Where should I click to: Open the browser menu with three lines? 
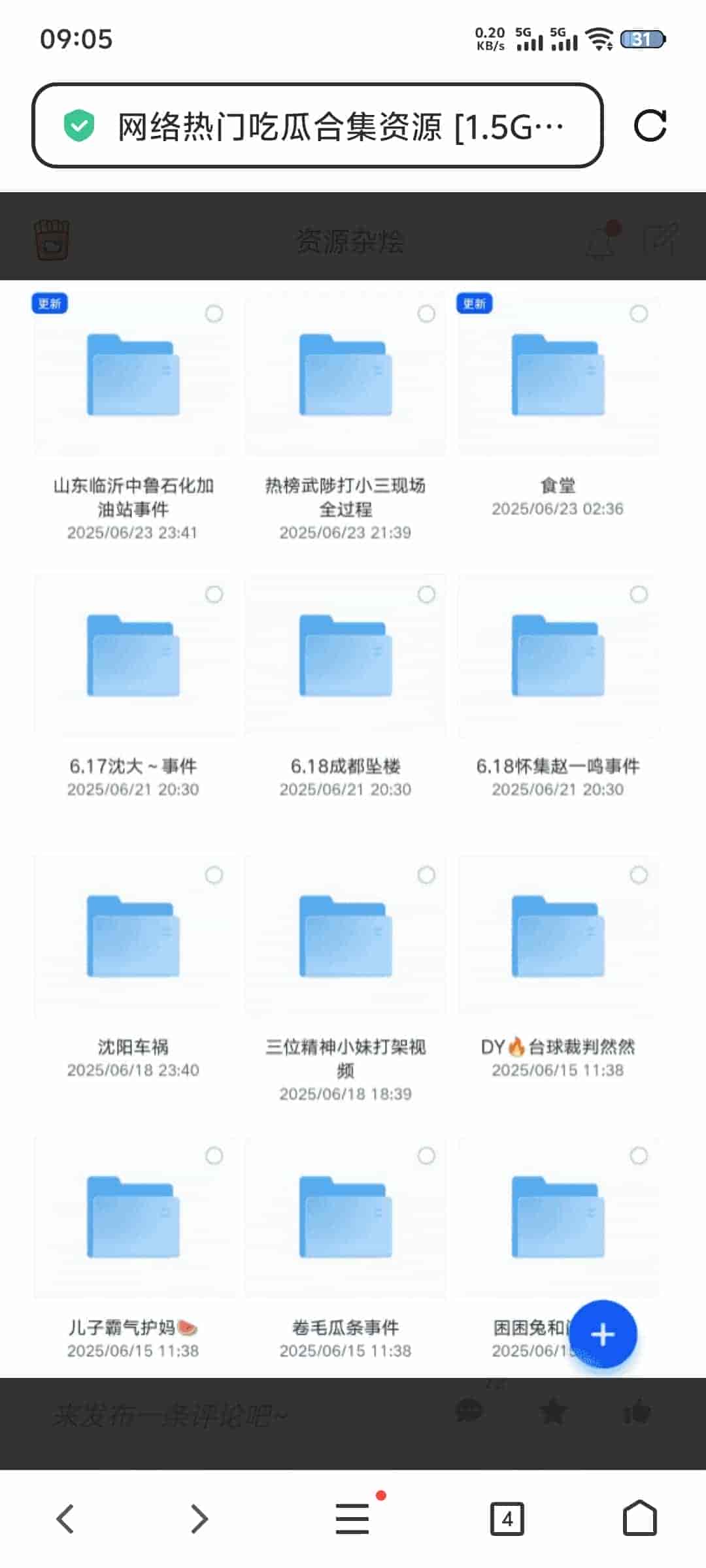pos(353,1518)
